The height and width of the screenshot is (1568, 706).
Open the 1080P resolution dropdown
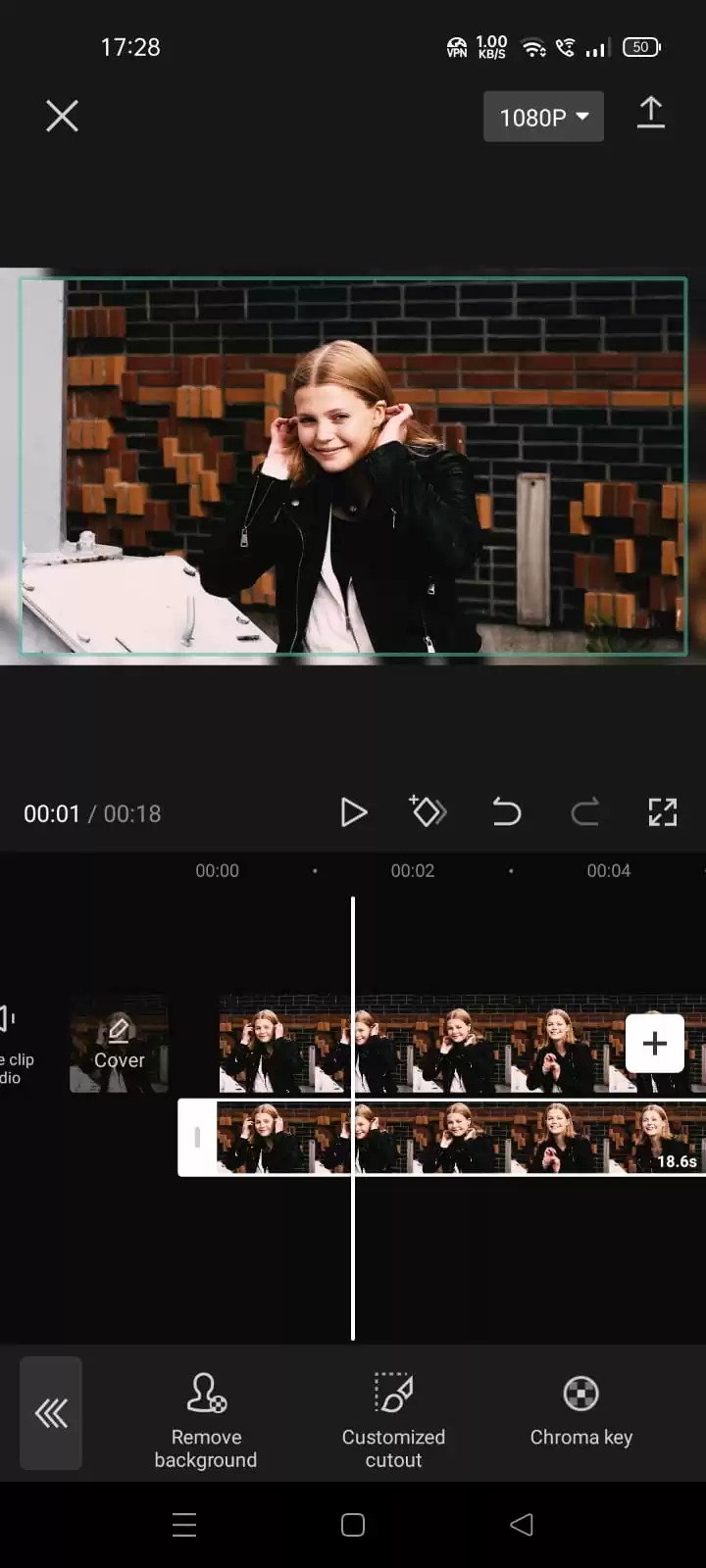(x=543, y=117)
